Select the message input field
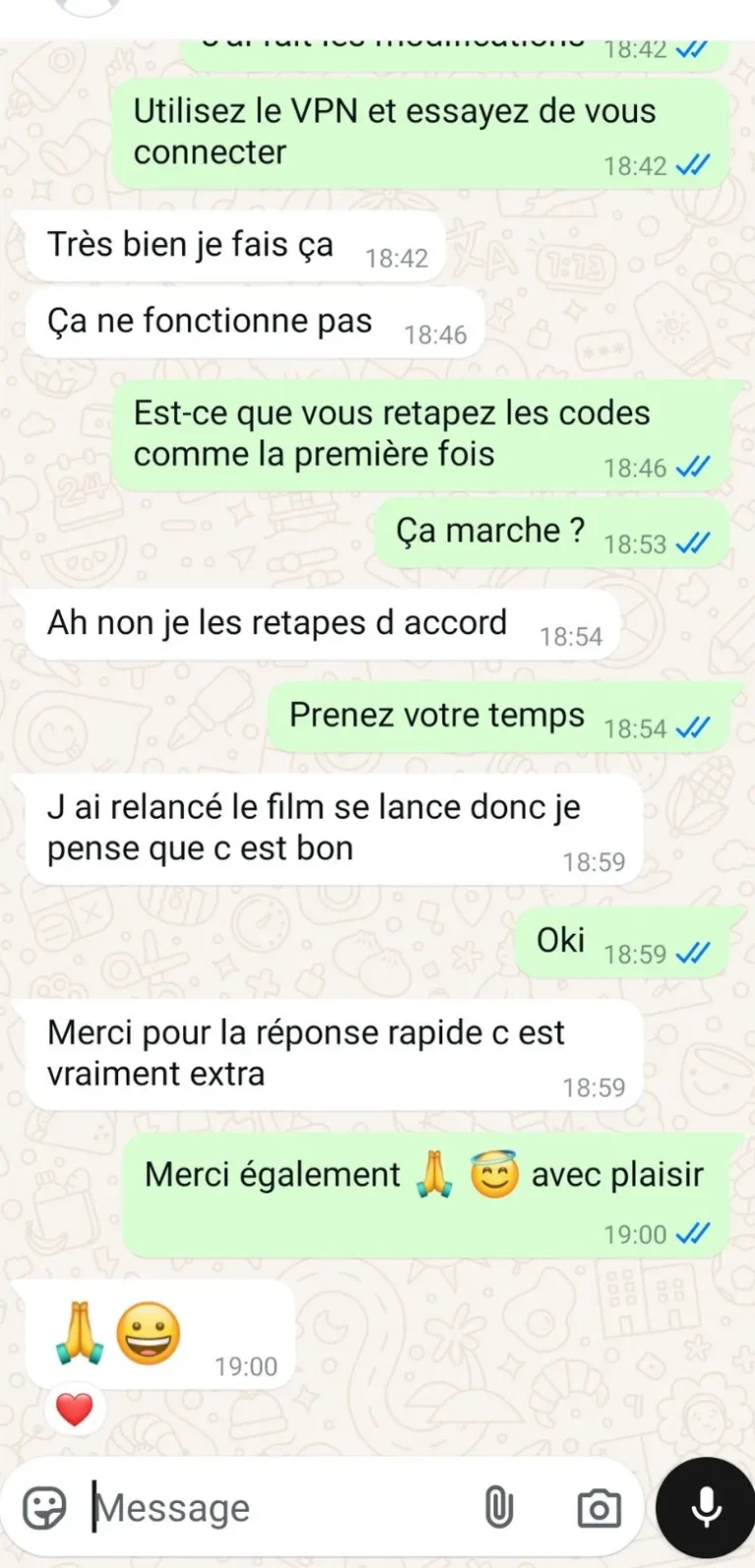Image resolution: width=755 pixels, height=1568 pixels. coord(275,1506)
